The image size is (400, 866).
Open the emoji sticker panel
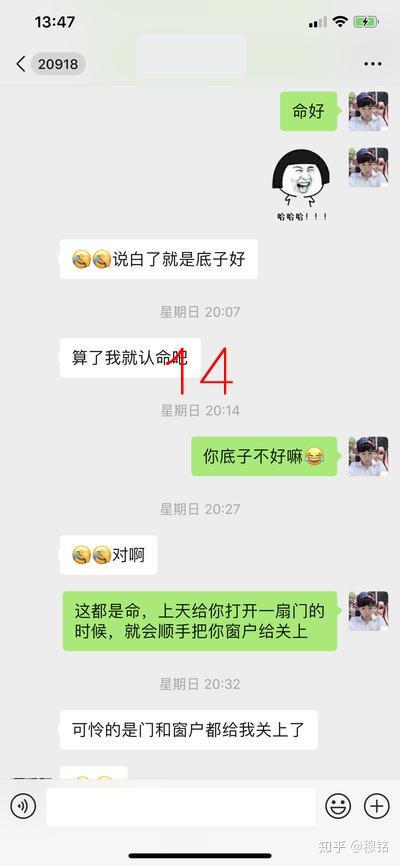point(338,806)
